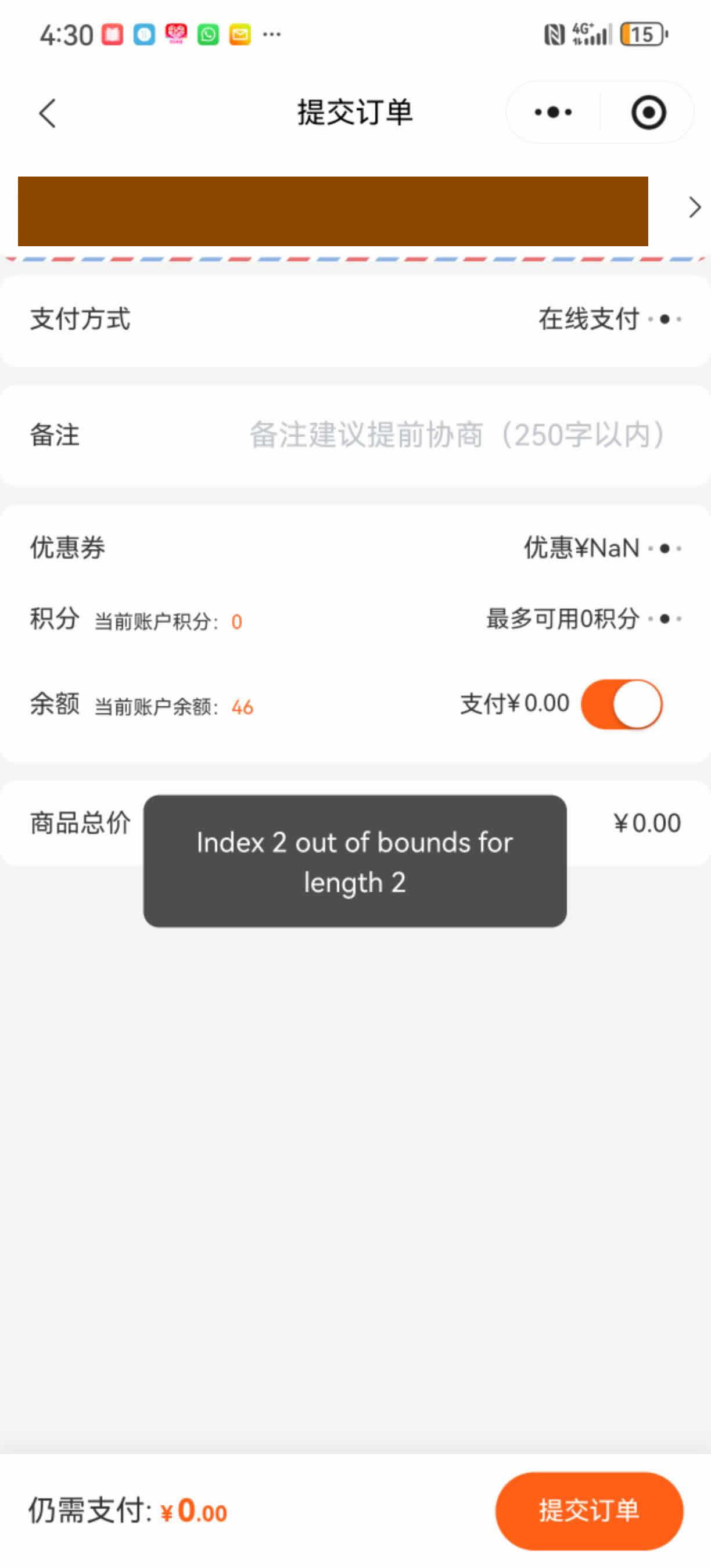Image resolution: width=711 pixels, height=1568 pixels.
Task: Go back from the 提交订单 page
Action: [x=48, y=113]
